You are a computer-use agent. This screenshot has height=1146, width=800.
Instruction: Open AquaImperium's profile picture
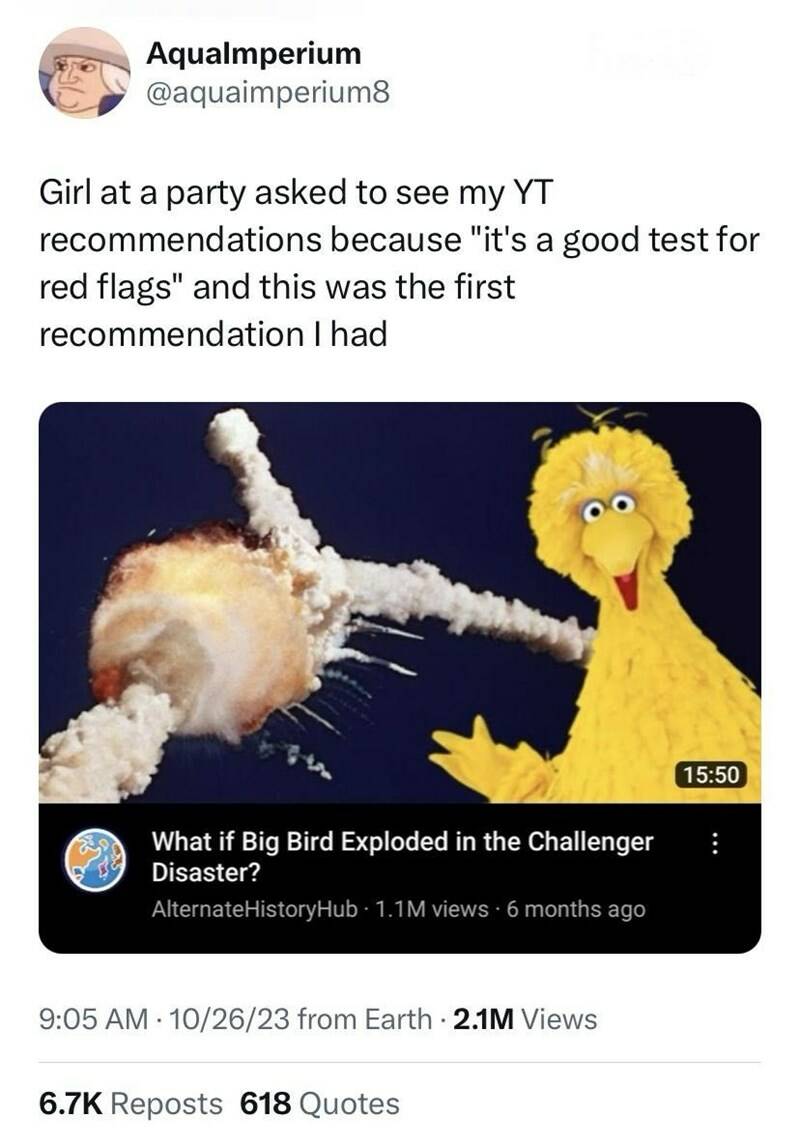[84, 73]
